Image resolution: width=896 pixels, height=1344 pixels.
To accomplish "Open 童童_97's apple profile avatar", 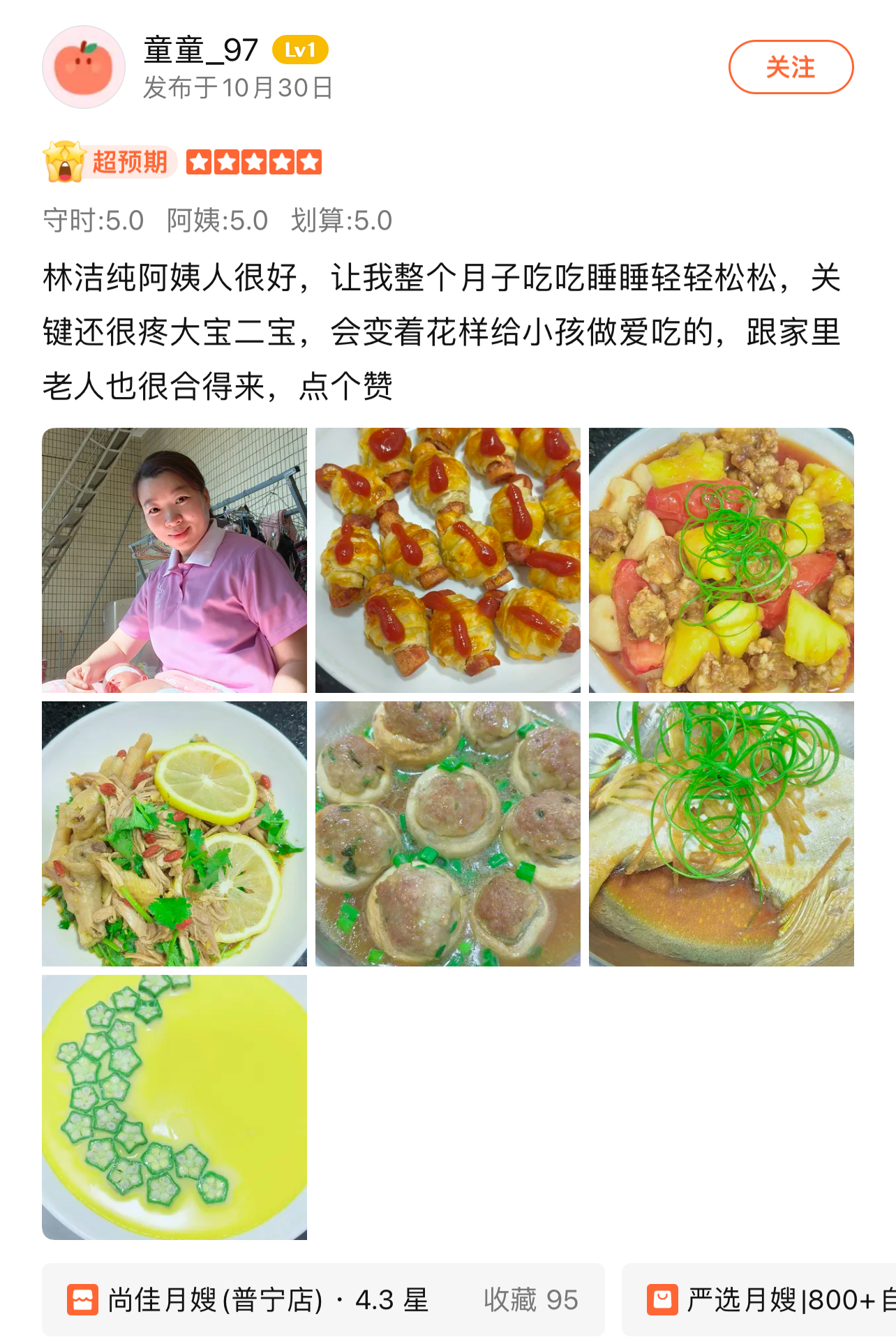I will pos(84,67).
